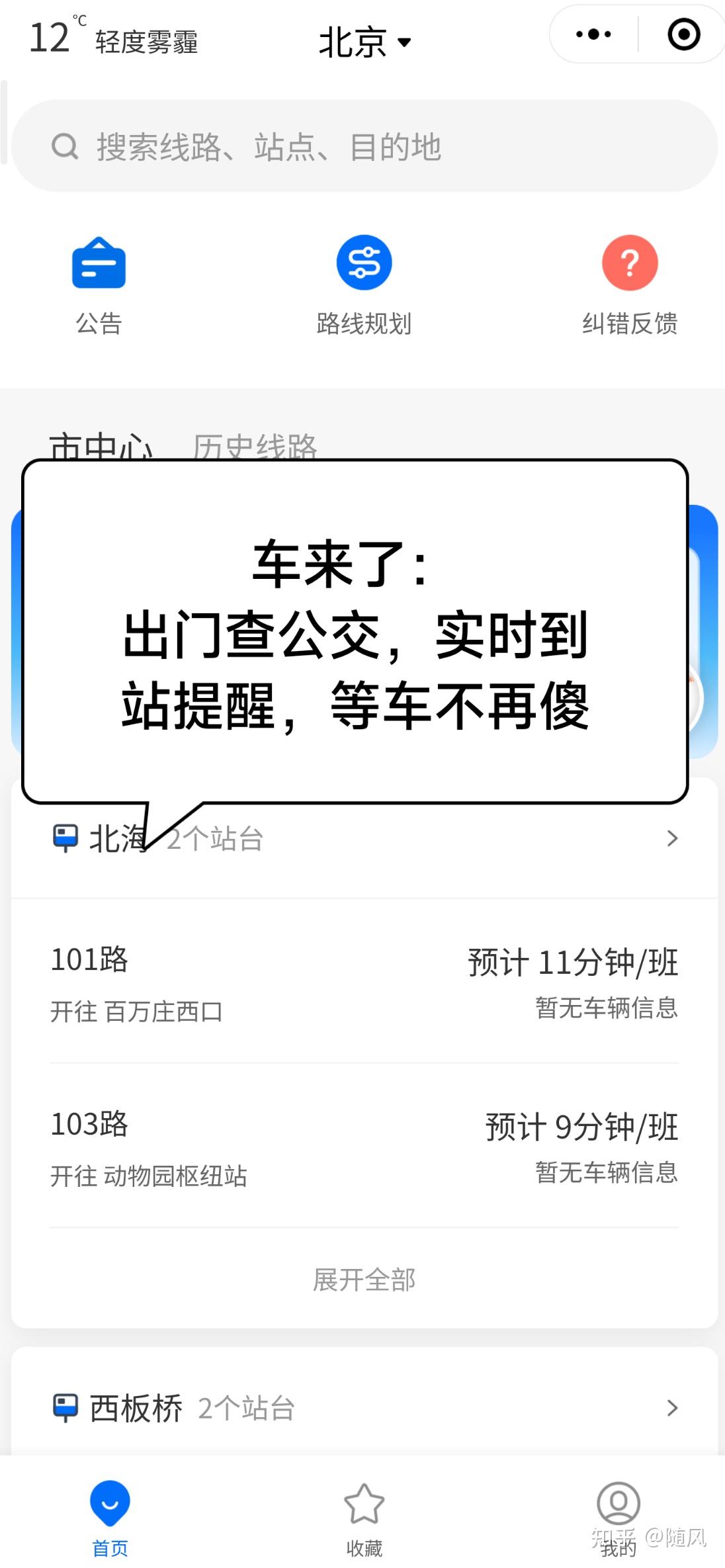Close the mini program with the circle button
The width and height of the screenshot is (725, 1568).
pos(683,34)
